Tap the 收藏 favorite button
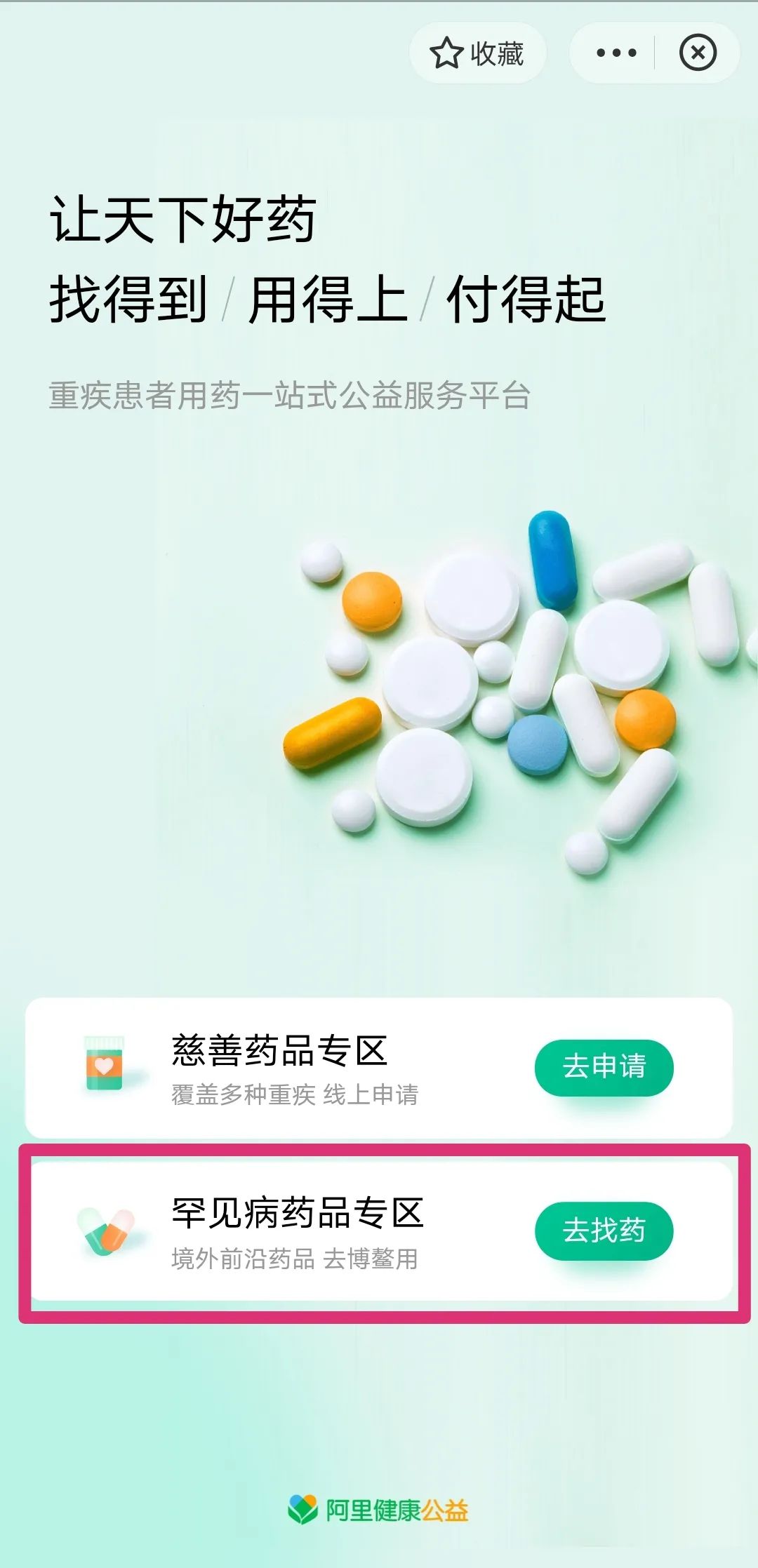 point(477,53)
